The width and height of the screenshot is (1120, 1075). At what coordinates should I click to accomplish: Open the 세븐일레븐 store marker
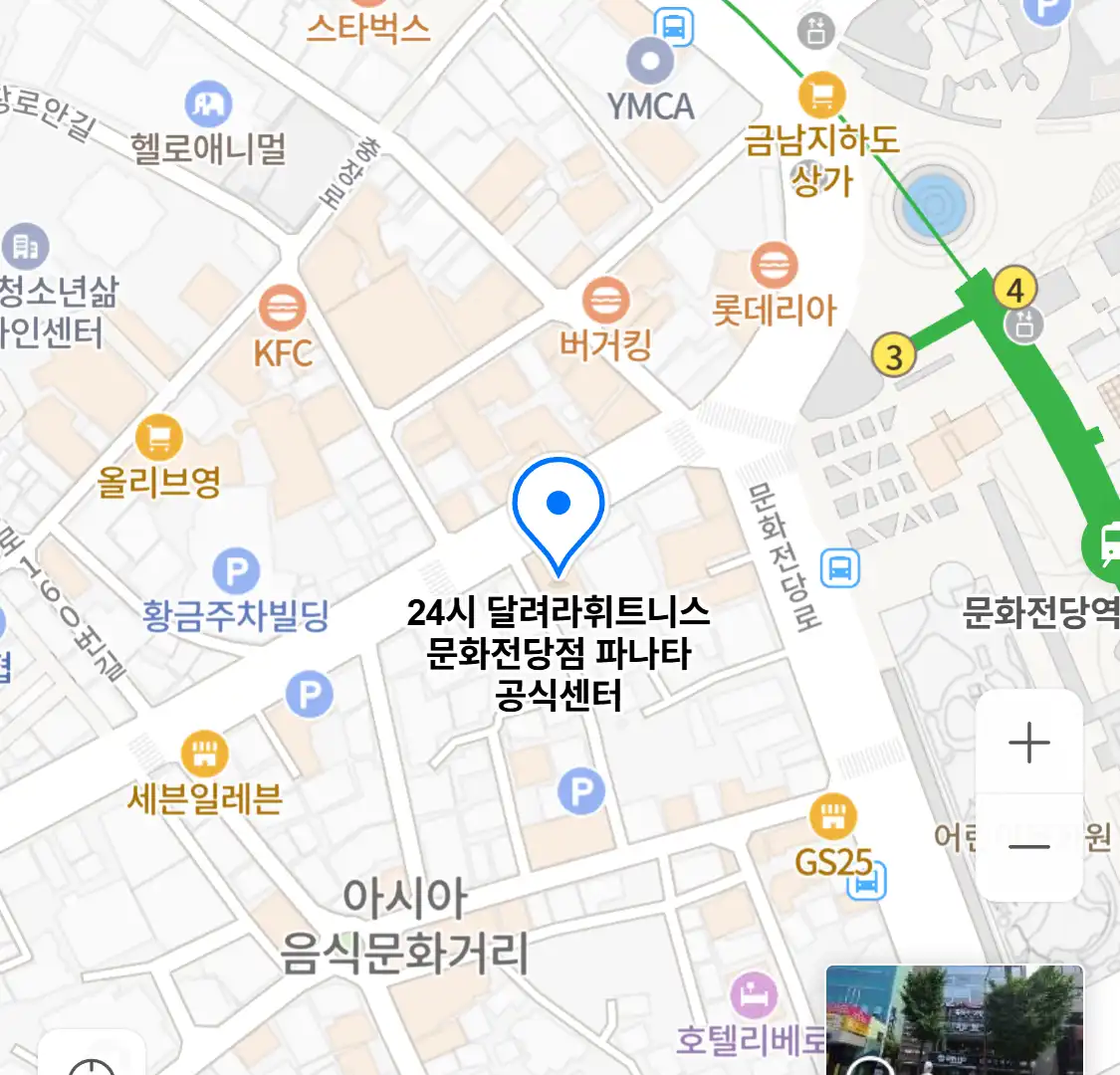204,753
